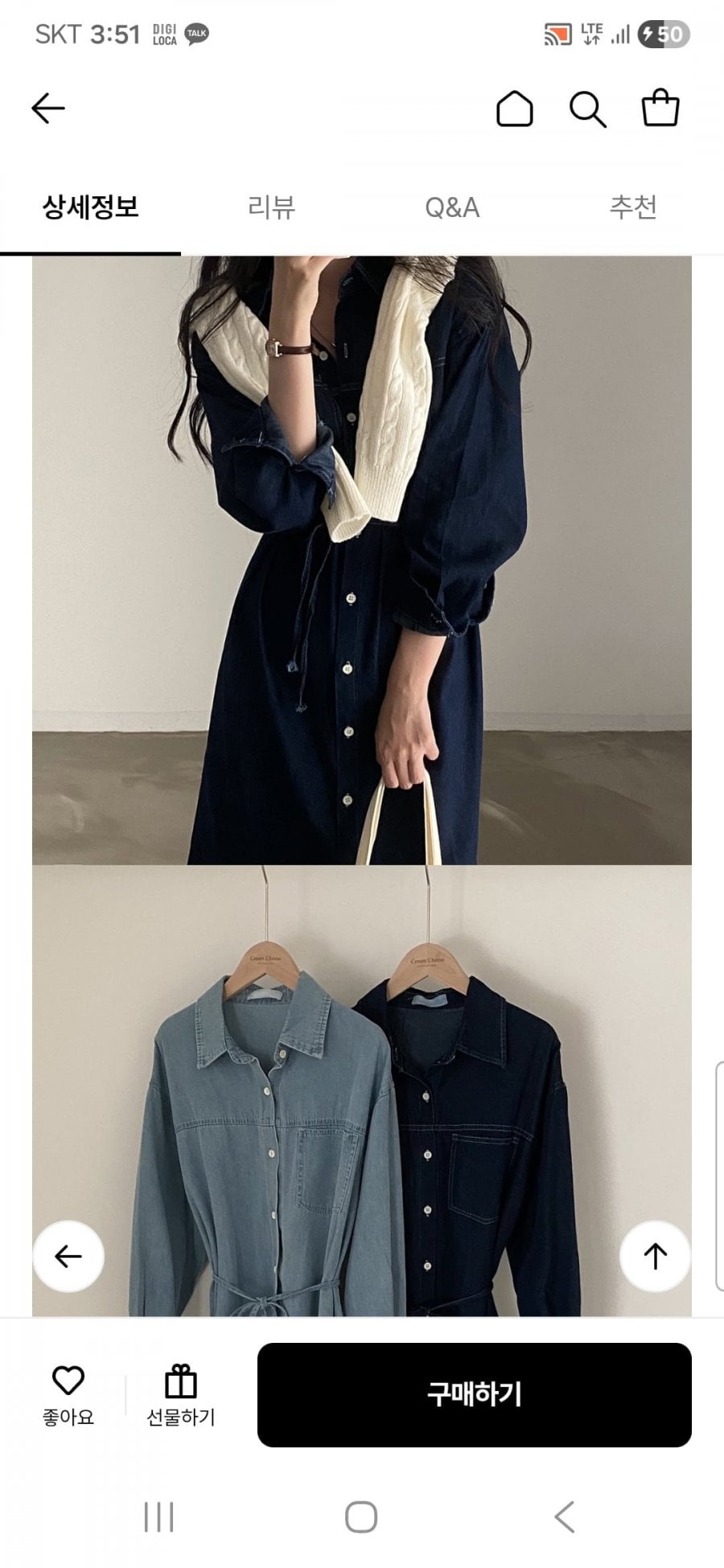
Task: Switch to the 리뷰 tab
Action: (x=271, y=207)
